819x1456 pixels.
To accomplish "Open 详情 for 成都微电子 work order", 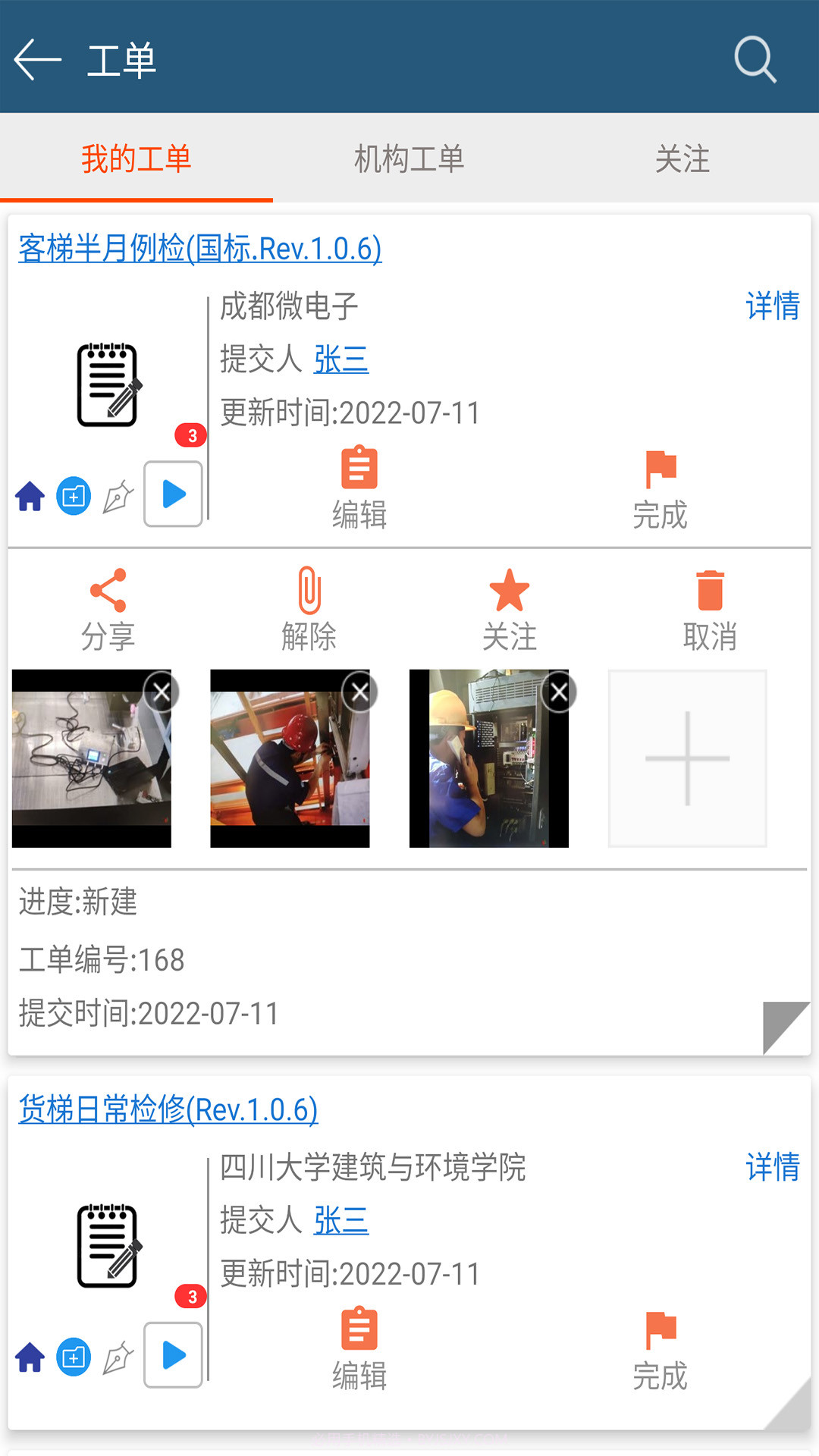I will pyautogui.click(x=772, y=307).
